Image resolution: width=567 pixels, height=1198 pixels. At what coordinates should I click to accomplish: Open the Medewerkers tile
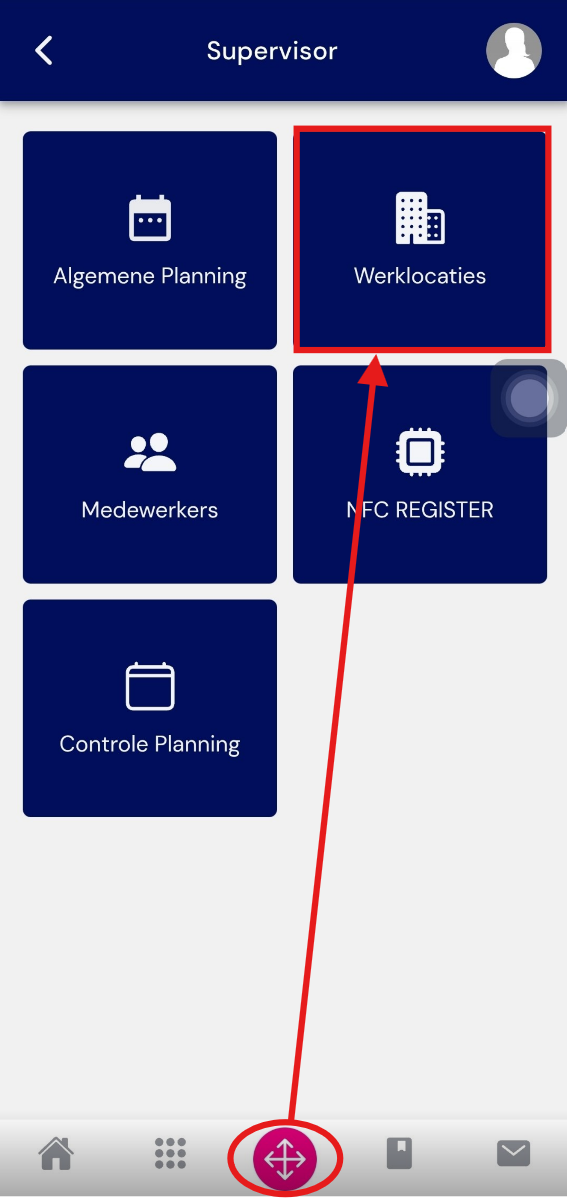pos(150,474)
